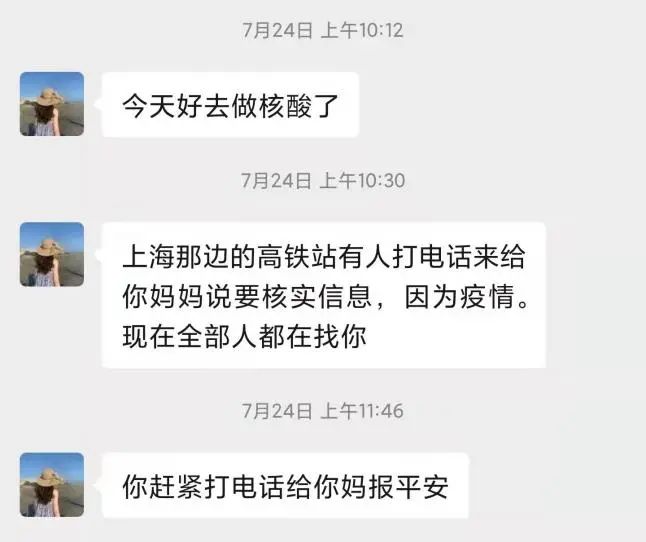This screenshot has width=646, height=542.
Task: Open sender's avatar beside 今天好去做核酸了 message
Action: pyautogui.click(x=52, y=104)
